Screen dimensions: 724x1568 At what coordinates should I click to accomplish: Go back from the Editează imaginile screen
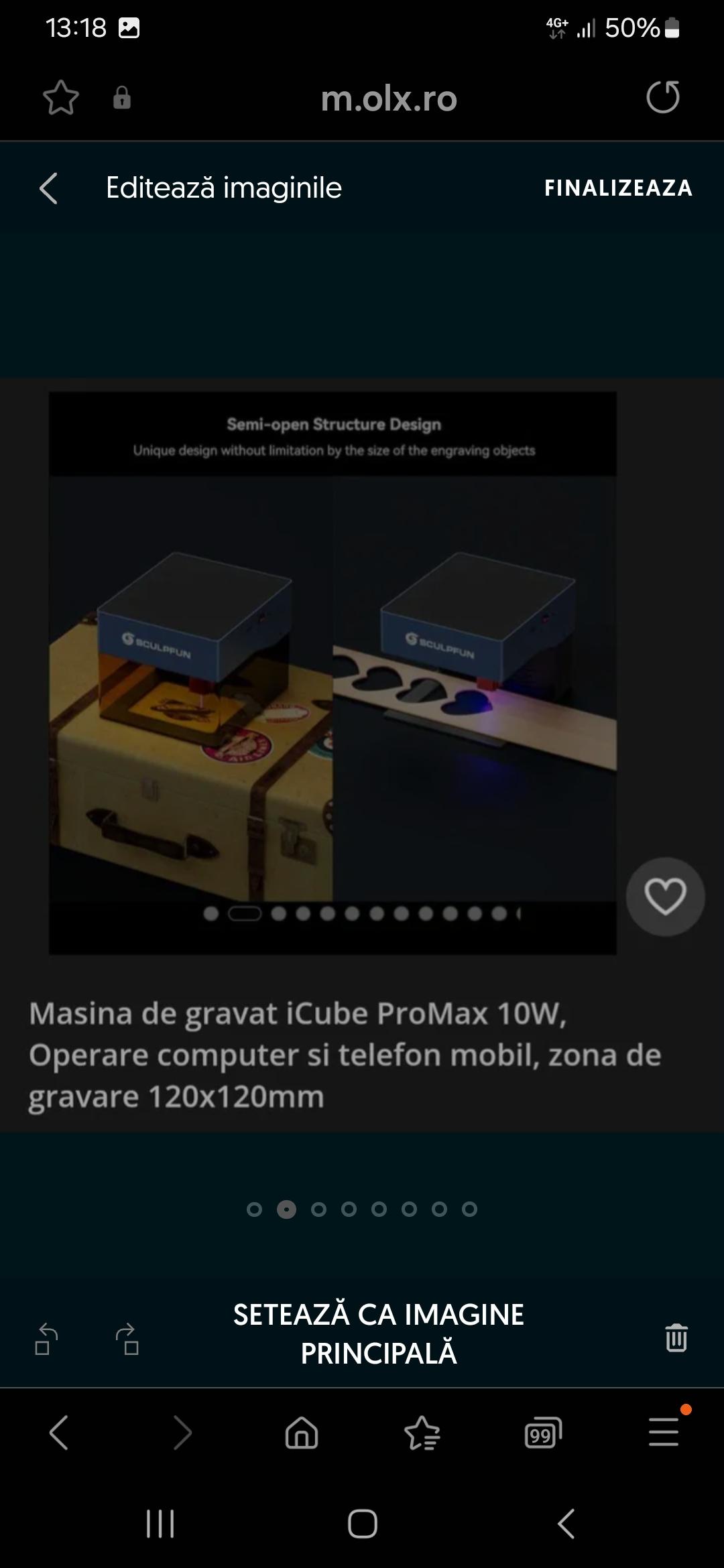[48, 188]
